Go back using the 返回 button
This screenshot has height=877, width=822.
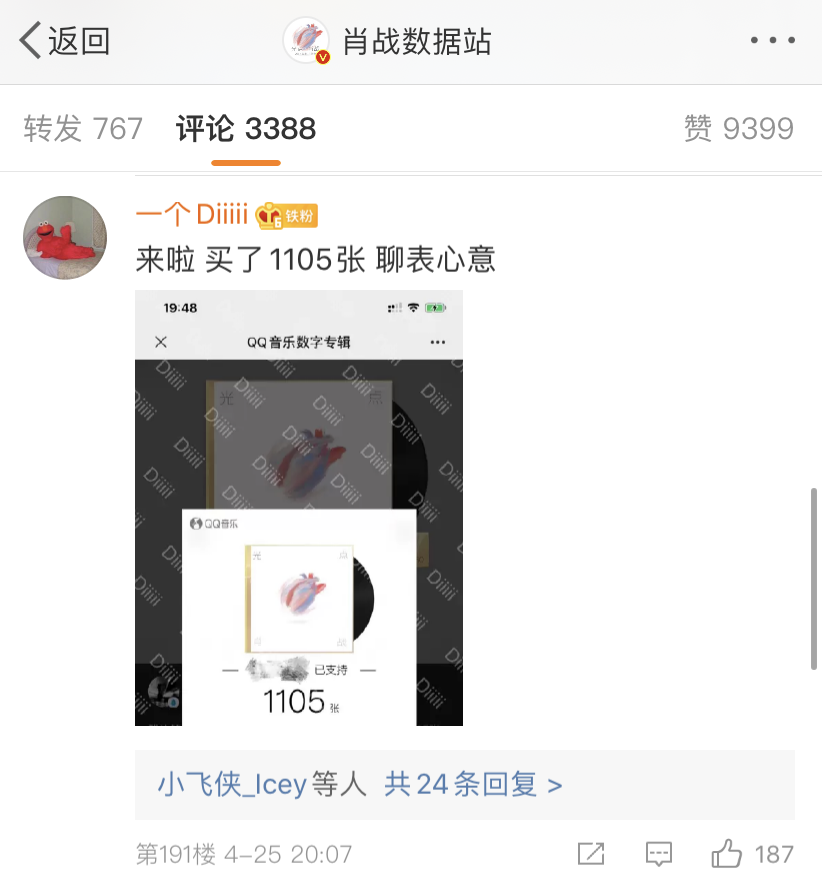tap(64, 41)
